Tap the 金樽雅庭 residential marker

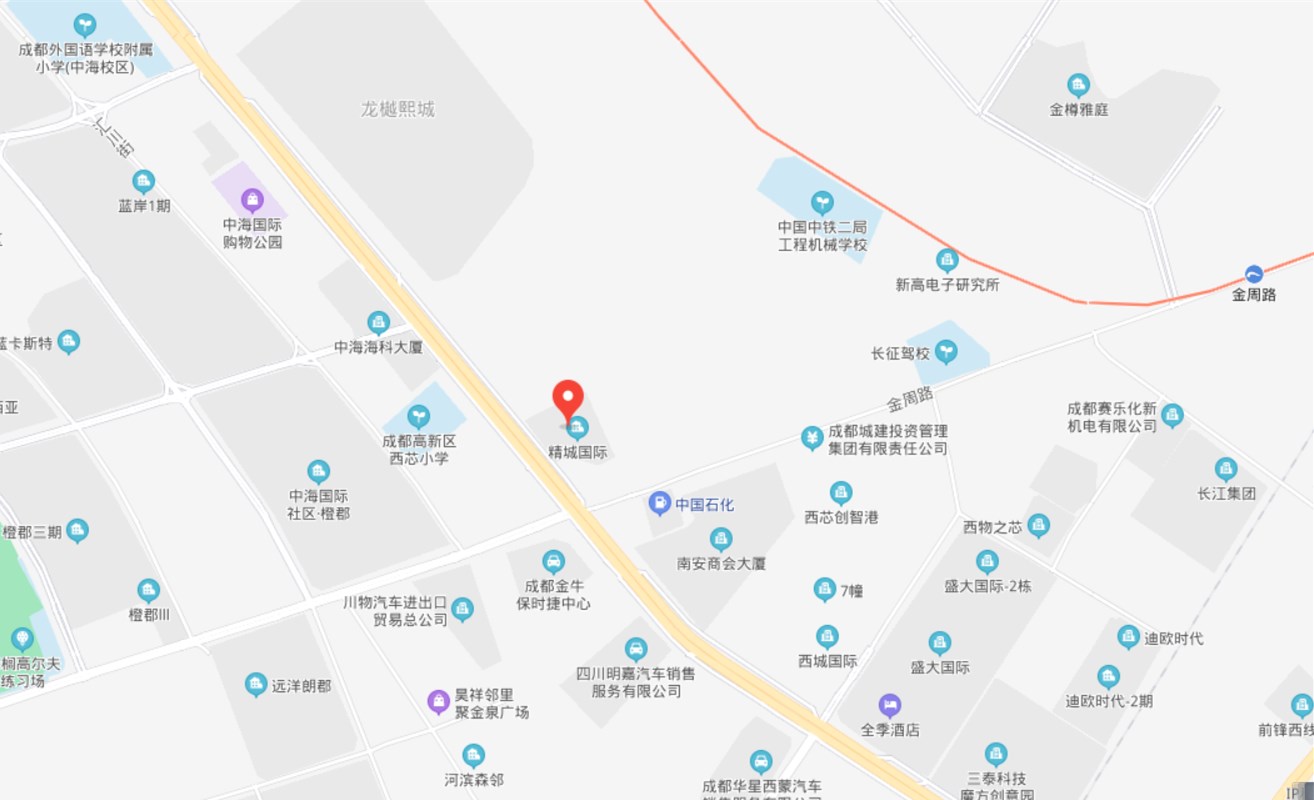(1078, 85)
